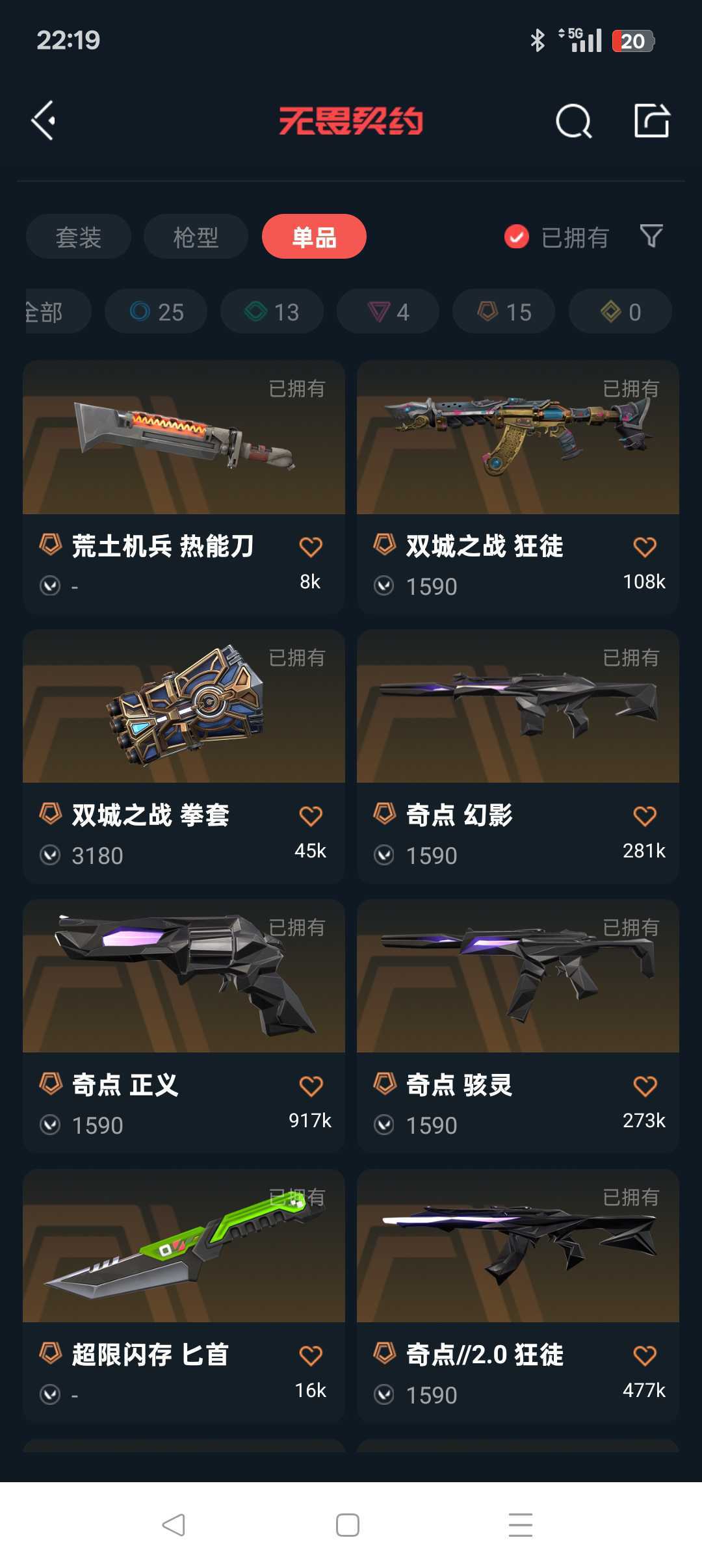Open the funnel filter options
This screenshot has width=702, height=1568.
pyautogui.click(x=651, y=236)
